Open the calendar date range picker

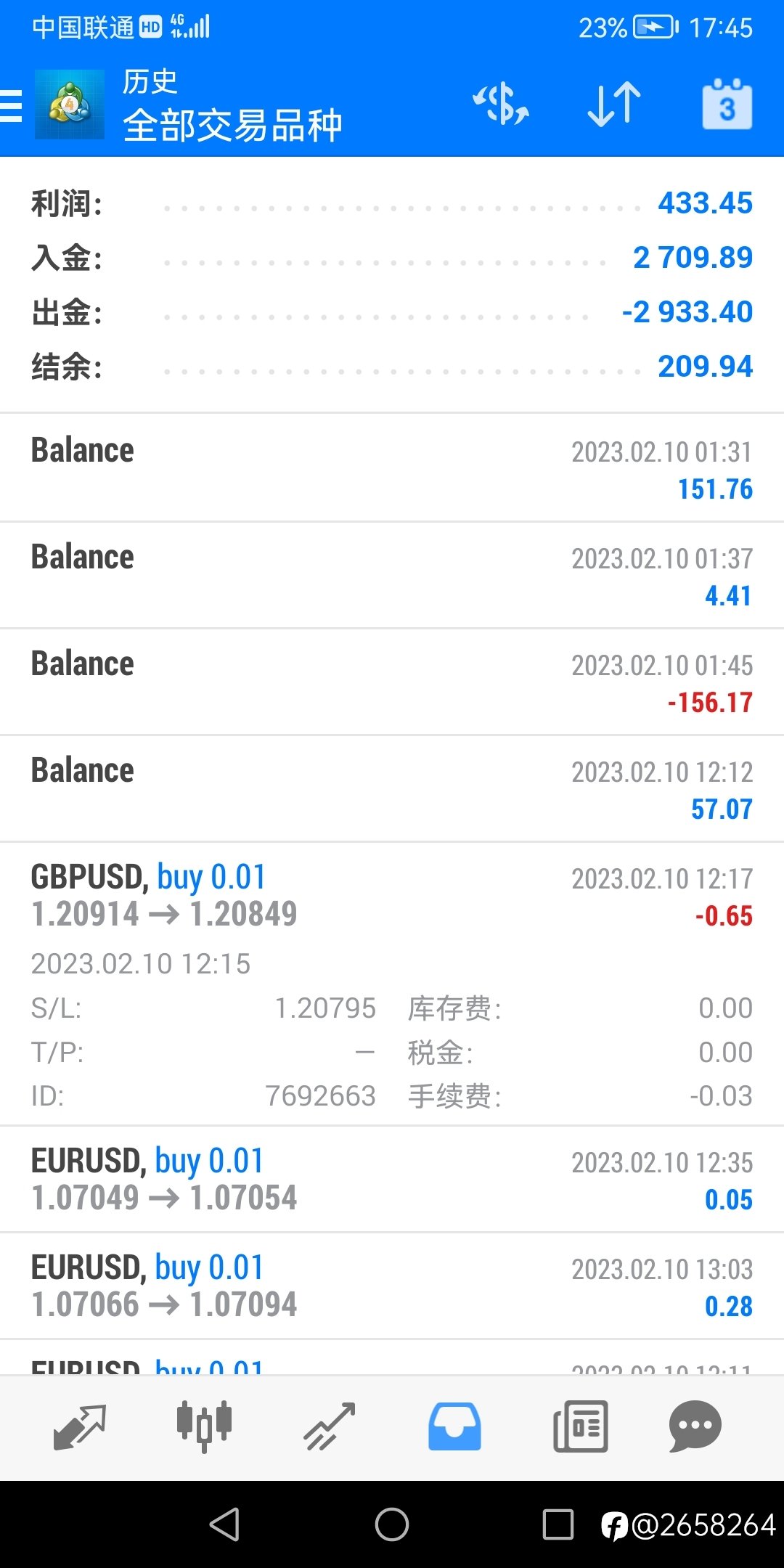tap(727, 105)
